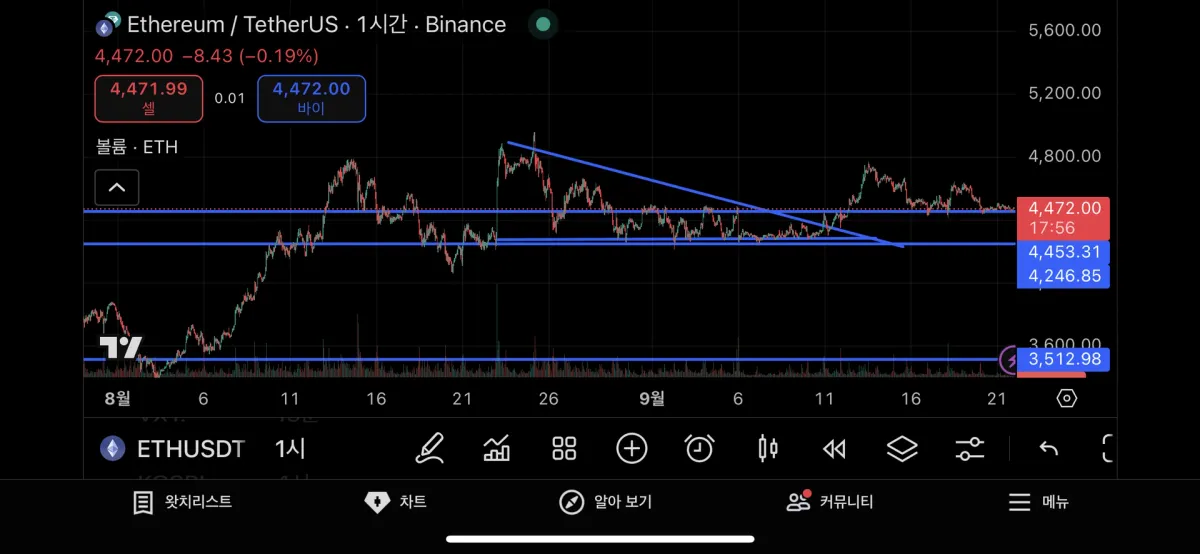Open the 메뉴 tab
Screen dimensions: 1200x554
[1038, 502]
